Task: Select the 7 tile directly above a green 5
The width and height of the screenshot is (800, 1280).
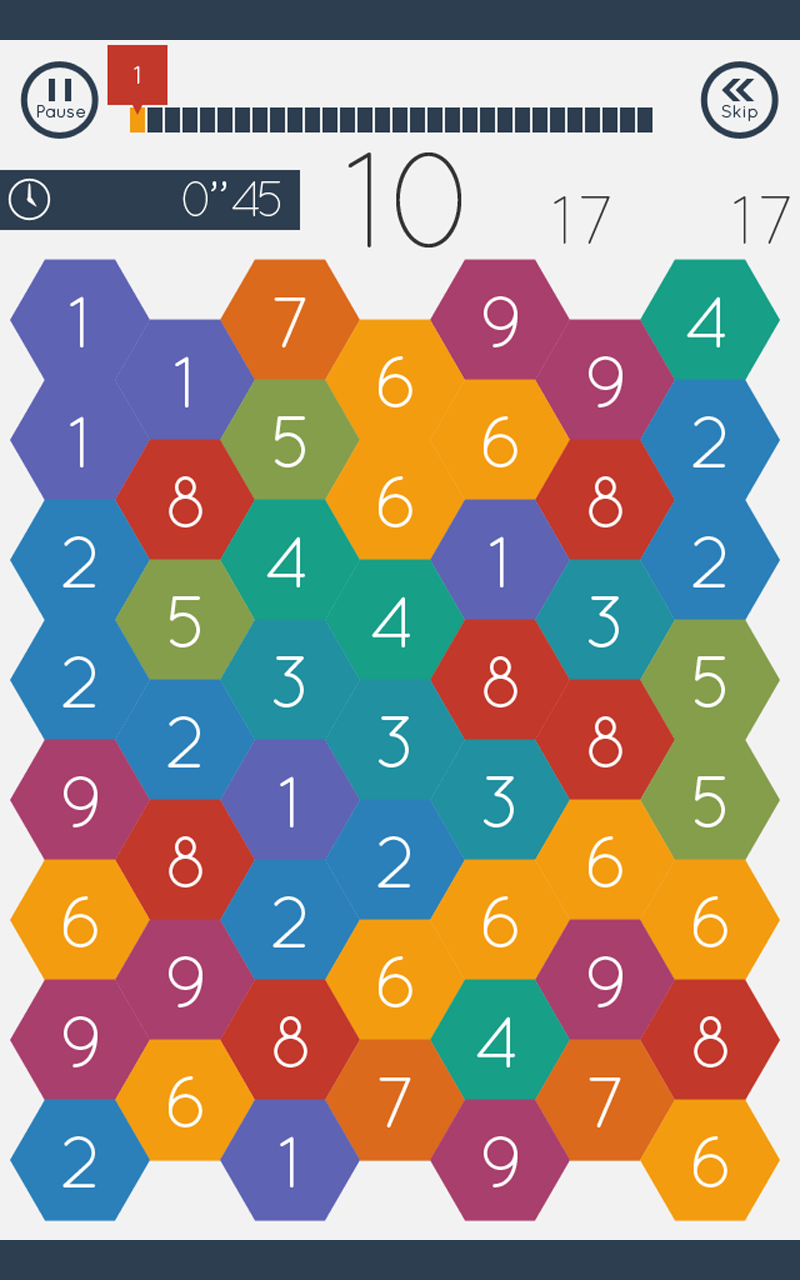Action: [290, 320]
